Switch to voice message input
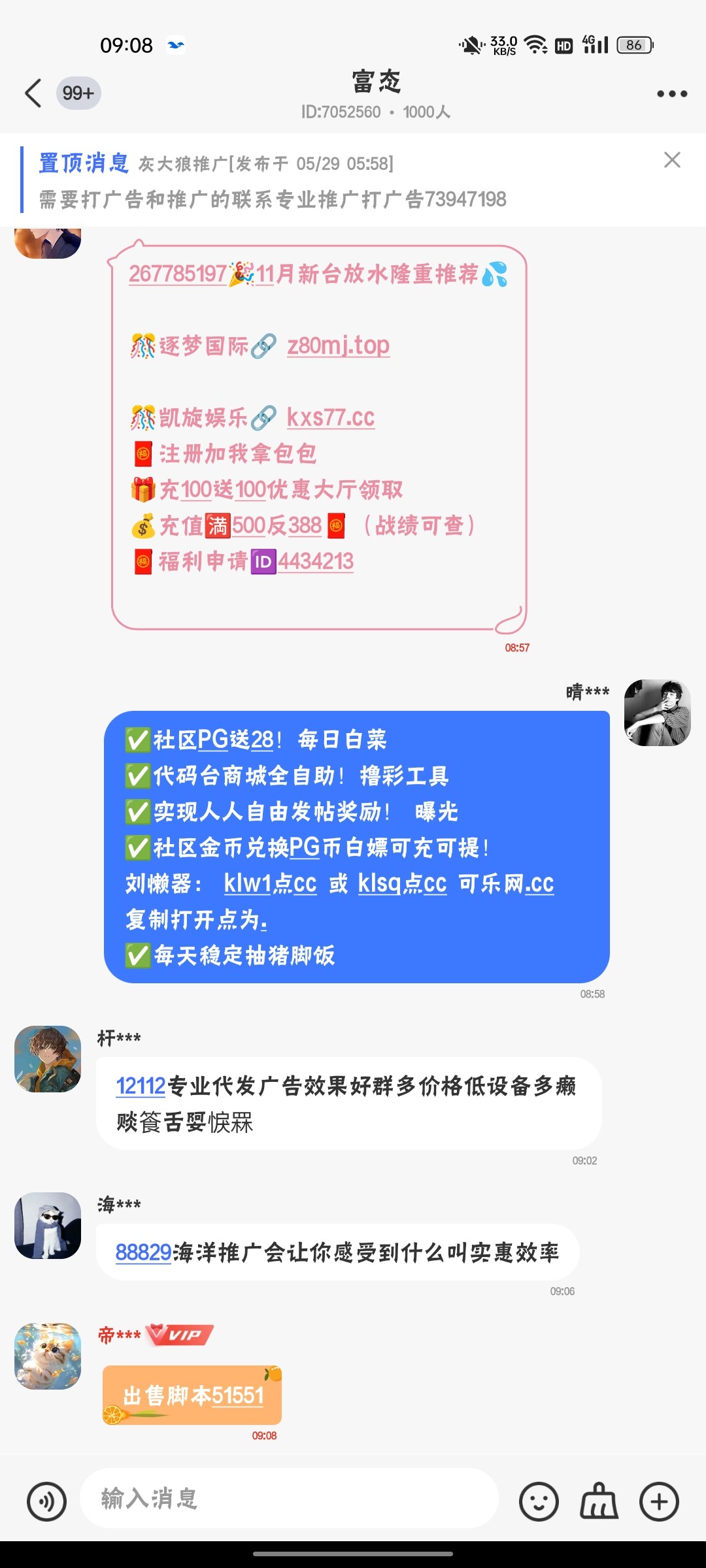The width and height of the screenshot is (706, 1568). [x=46, y=1501]
